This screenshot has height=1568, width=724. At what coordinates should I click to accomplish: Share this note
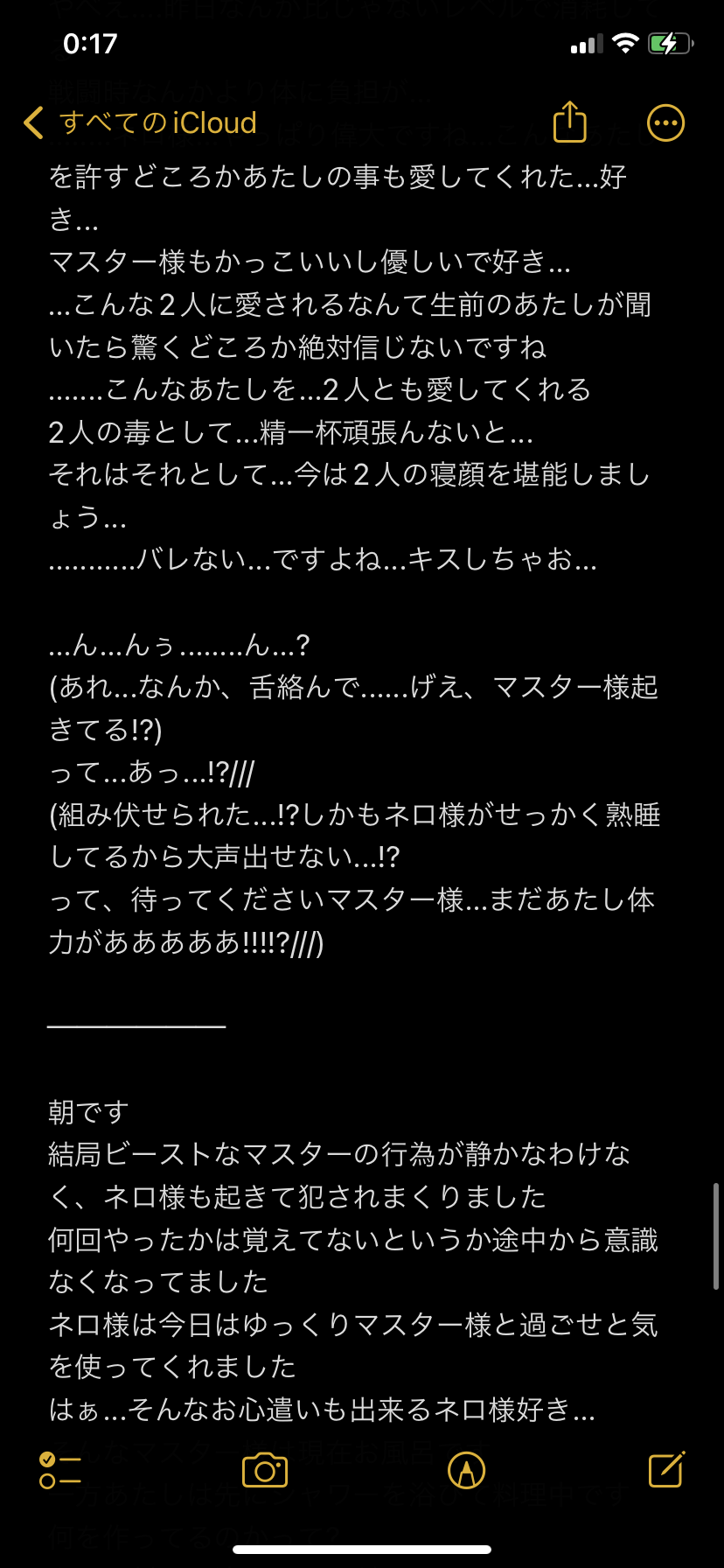(x=570, y=122)
